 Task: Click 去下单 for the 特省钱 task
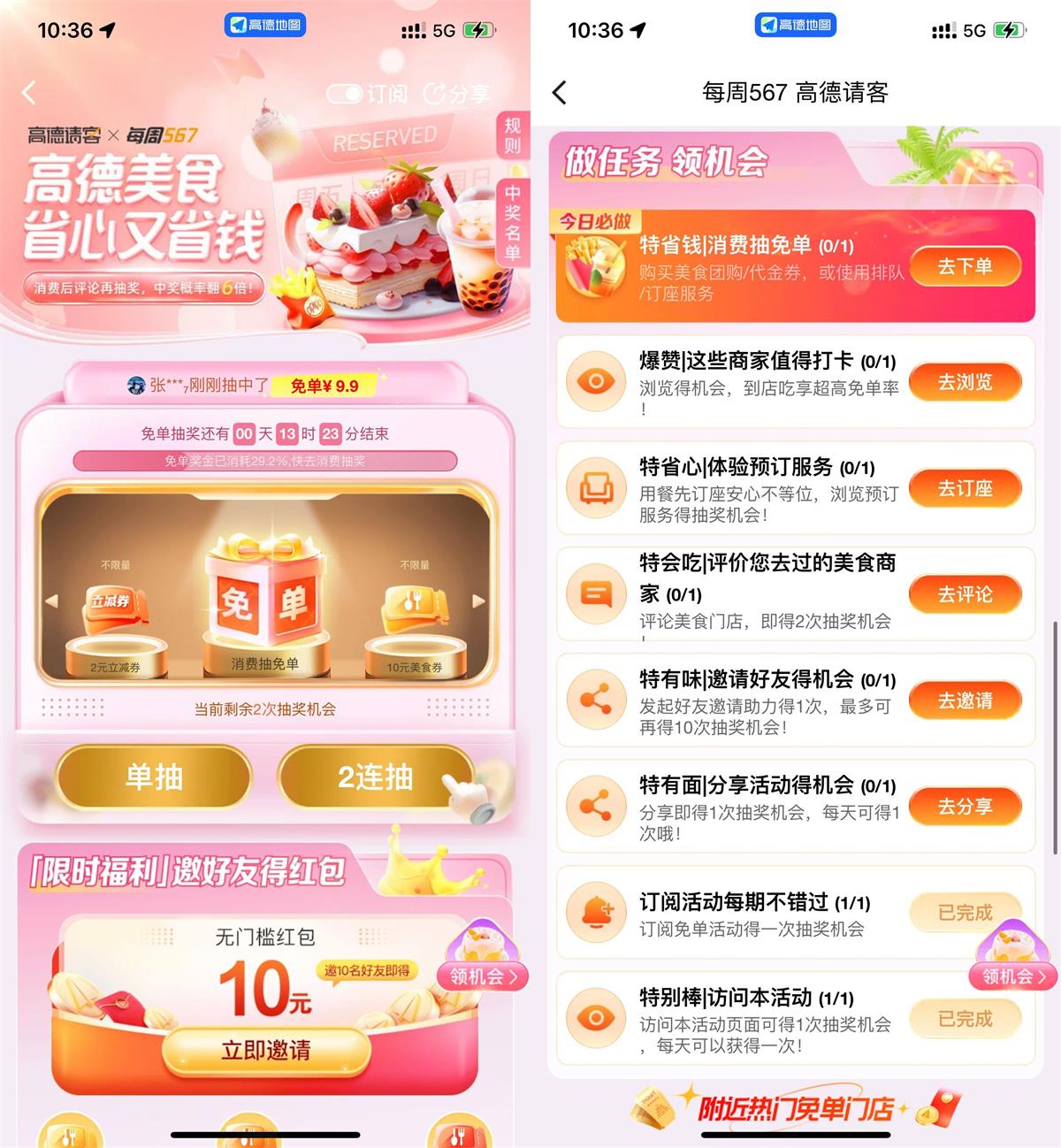966,266
